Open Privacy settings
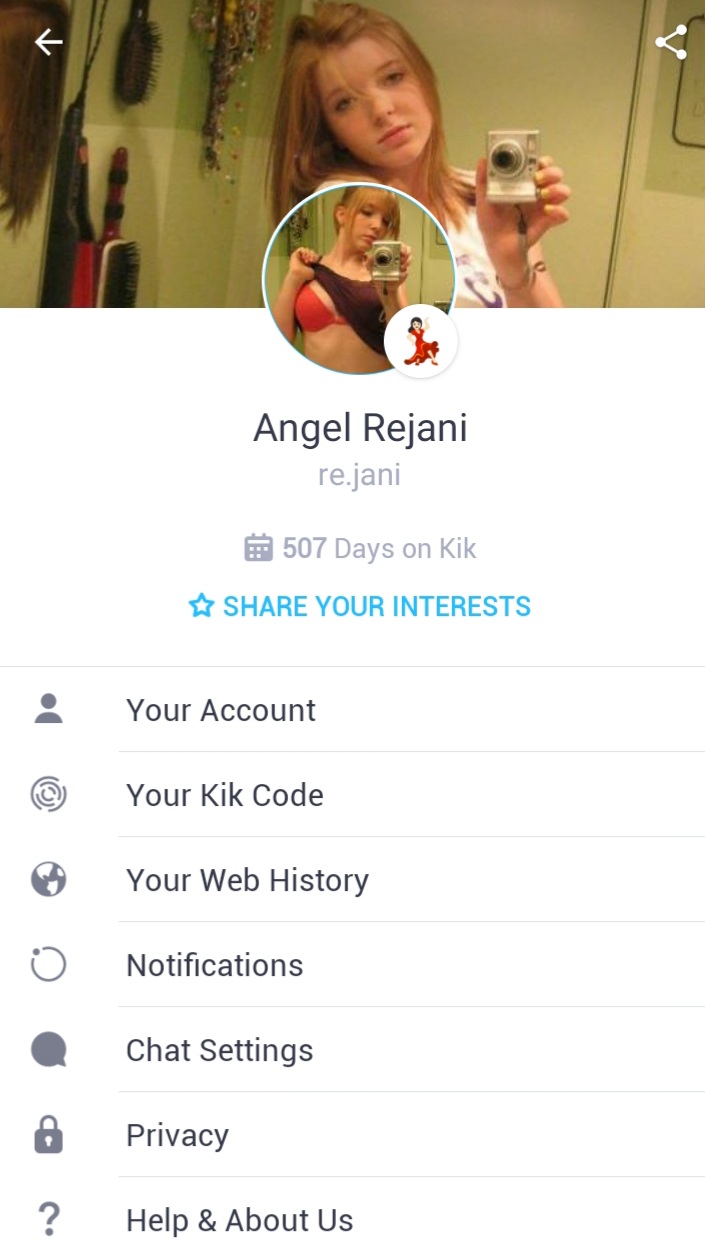Image resolution: width=705 pixels, height=1257 pixels. 352,1135
